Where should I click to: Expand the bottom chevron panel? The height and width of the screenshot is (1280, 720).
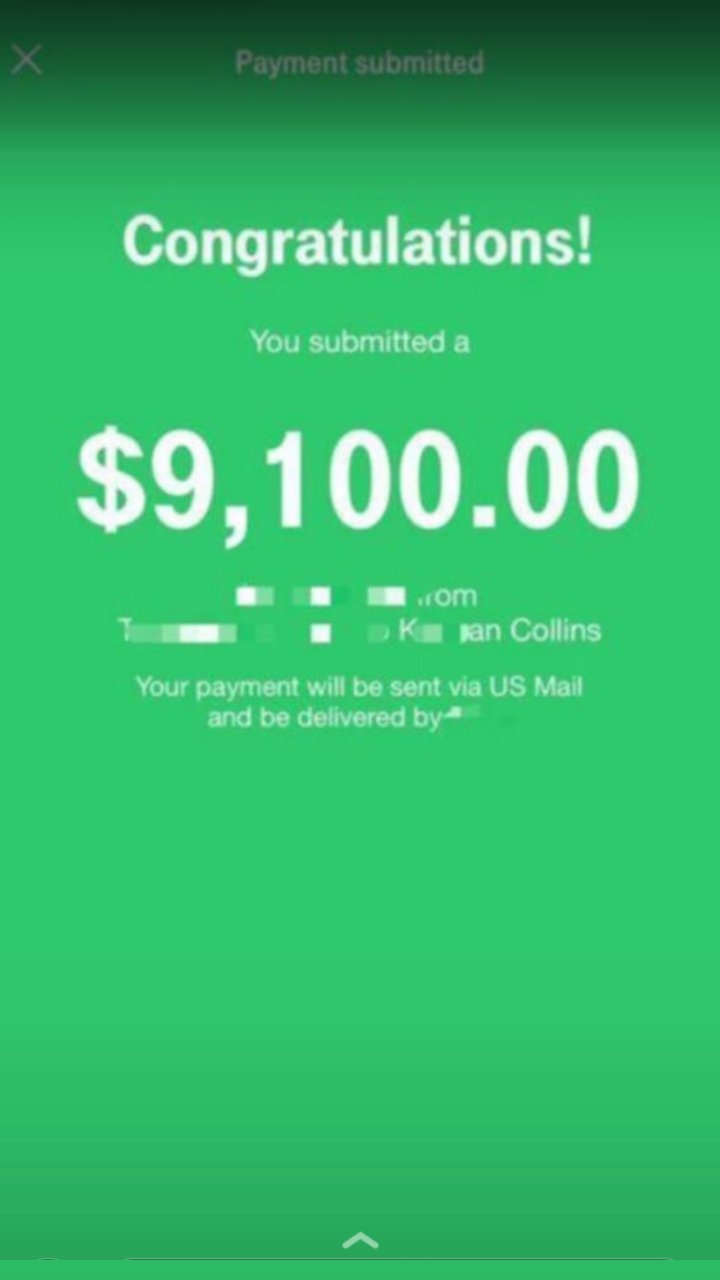[x=360, y=1241]
